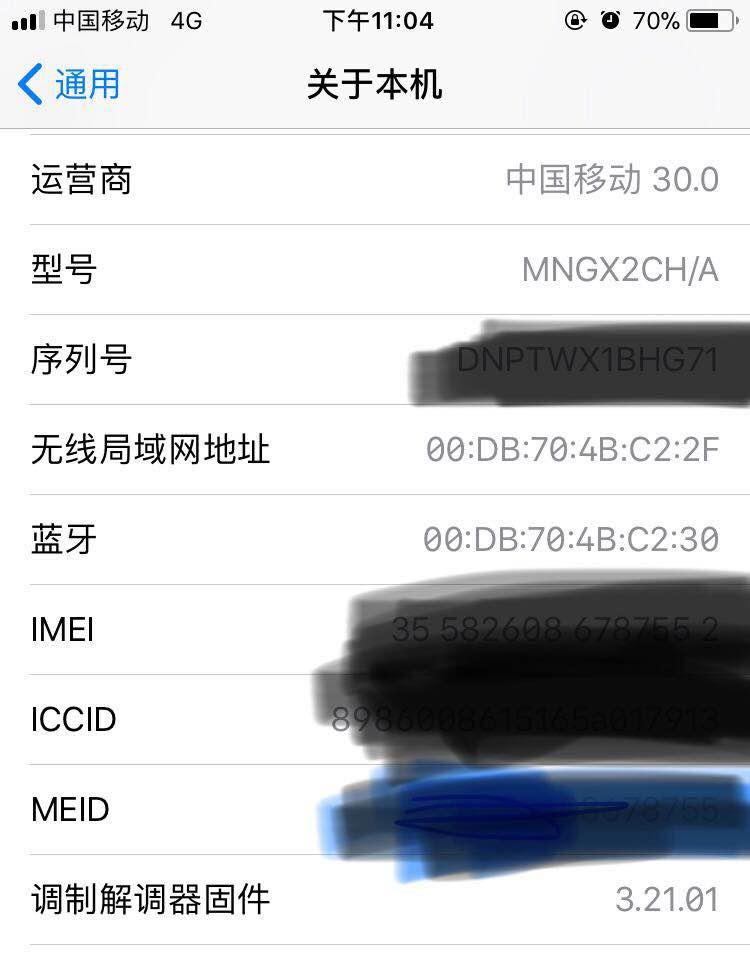Select the MEID row
The height and width of the screenshot is (956, 750).
[375, 808]
